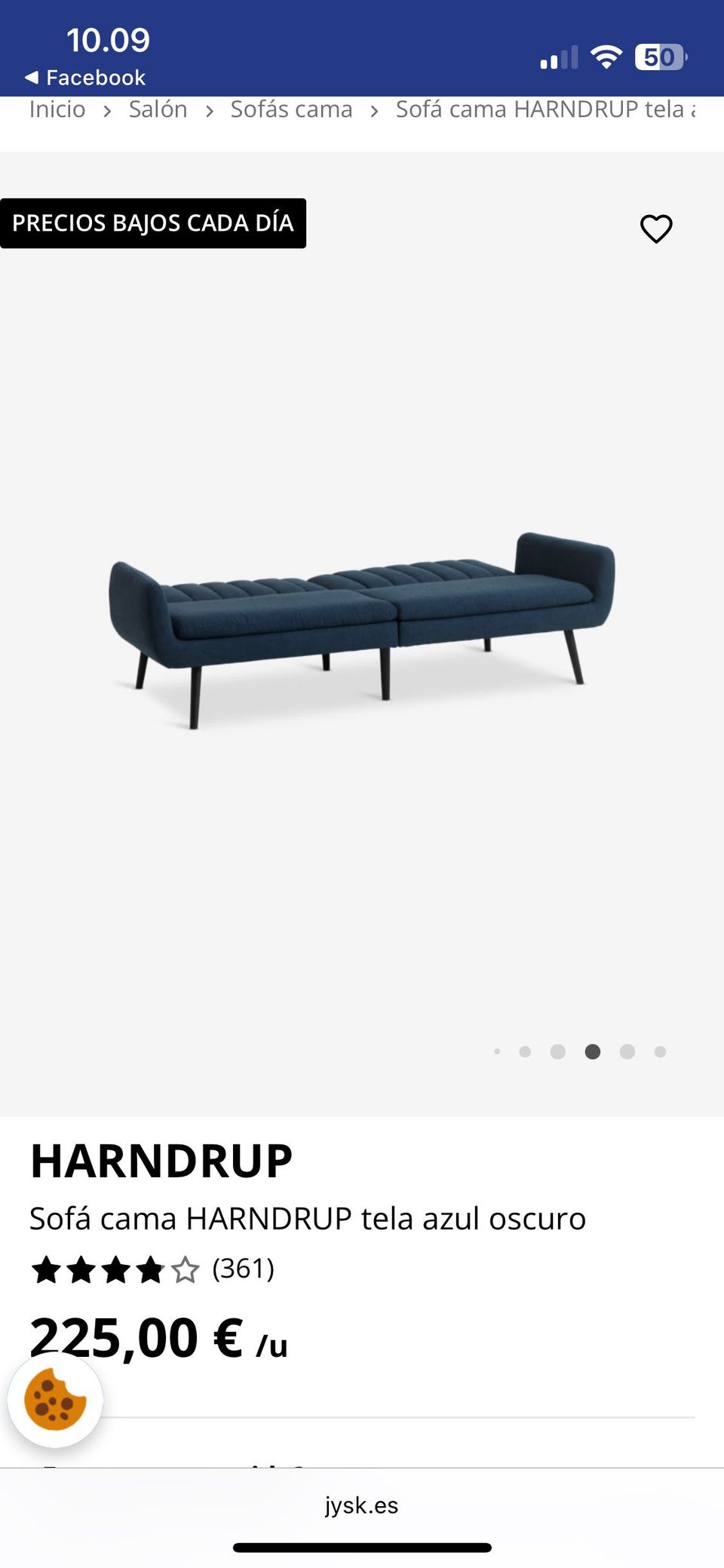Open cookie settings button
724x1568 pixels.
[x=55, y=1401]
